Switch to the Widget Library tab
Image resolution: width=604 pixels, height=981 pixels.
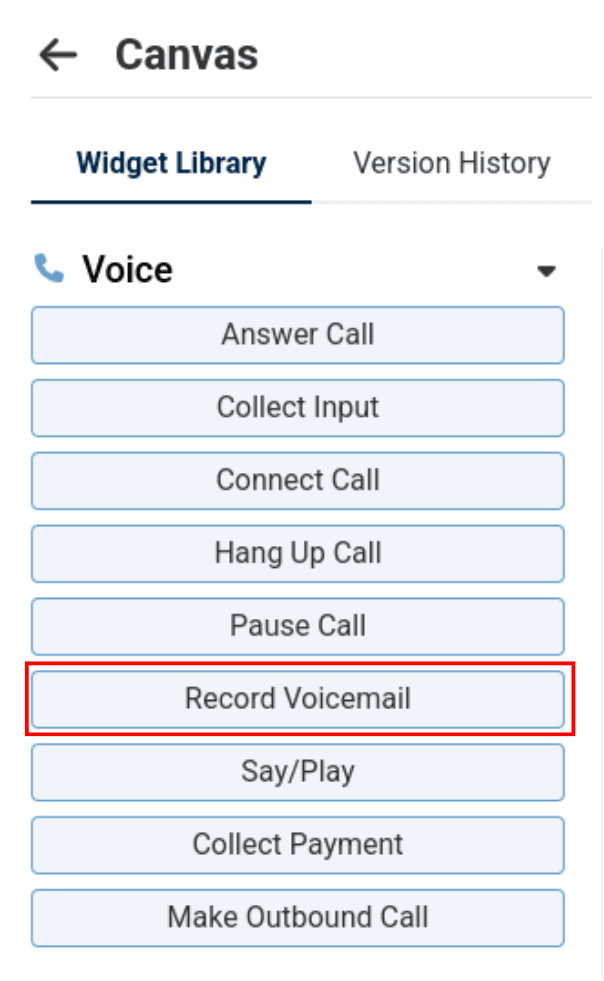(x=171, y=163)
